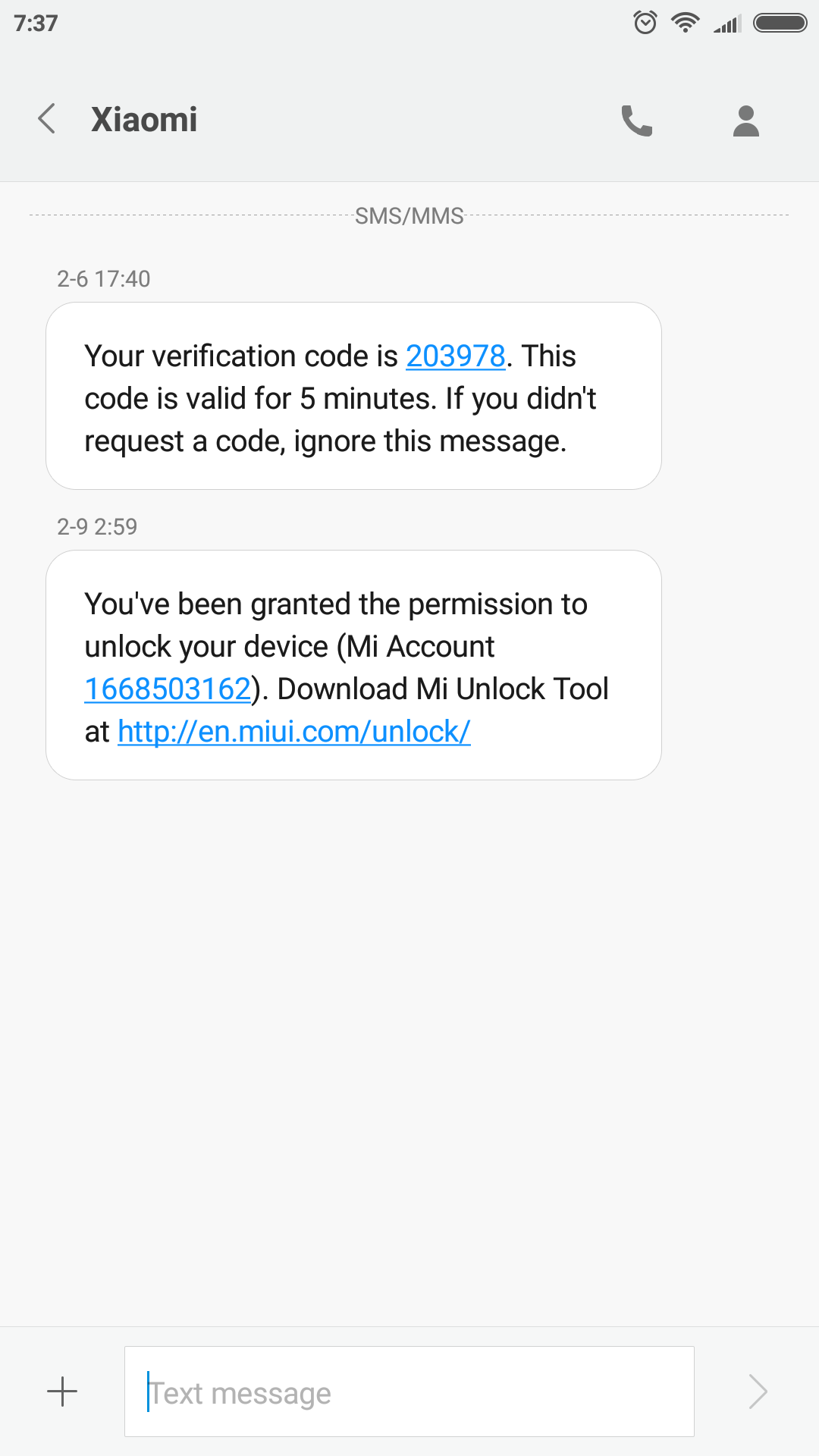819x1456 pixels.
Task: Open the plus attachment menu
Action: (x=62, y=1392)
